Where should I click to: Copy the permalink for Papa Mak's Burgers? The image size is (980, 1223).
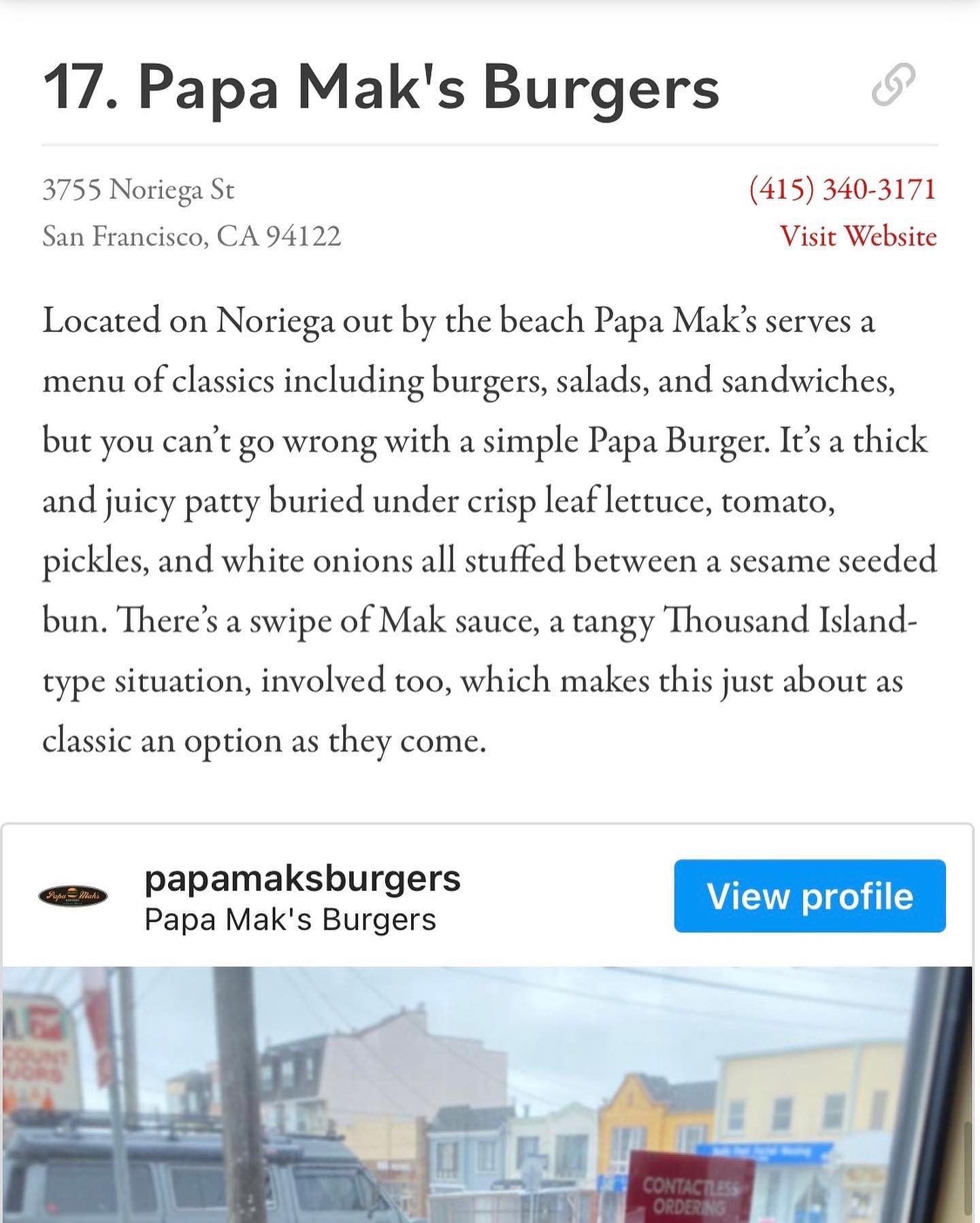tap(893, 85)
